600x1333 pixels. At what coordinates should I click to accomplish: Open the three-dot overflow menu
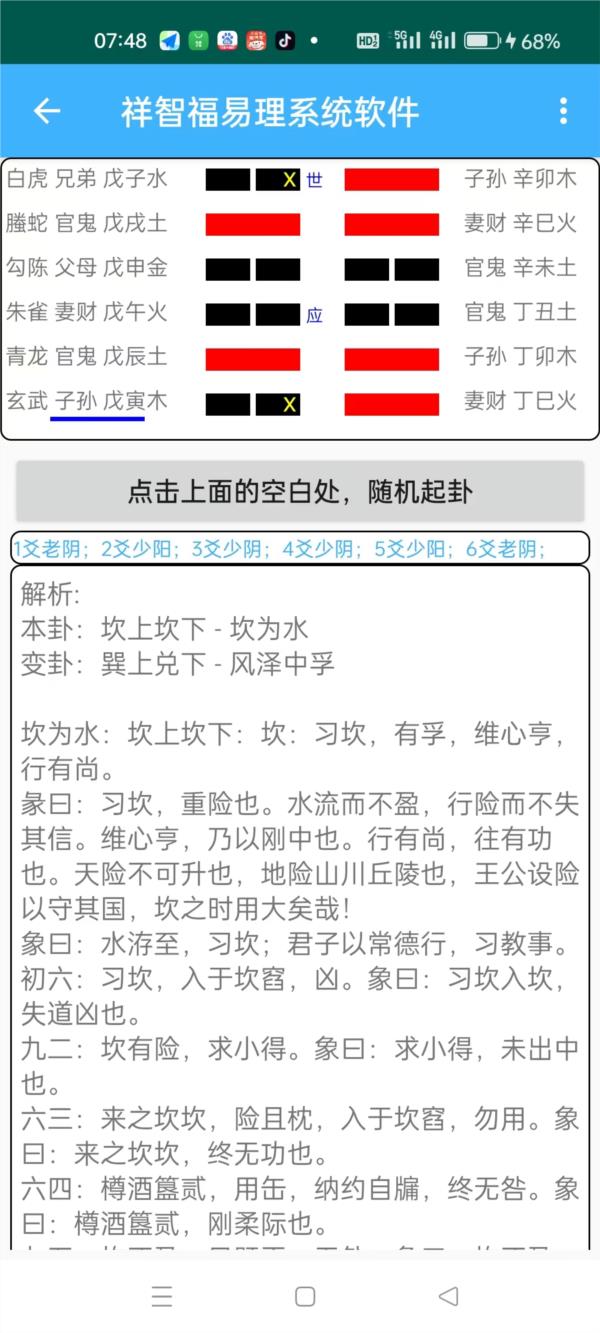coord(564,111)
